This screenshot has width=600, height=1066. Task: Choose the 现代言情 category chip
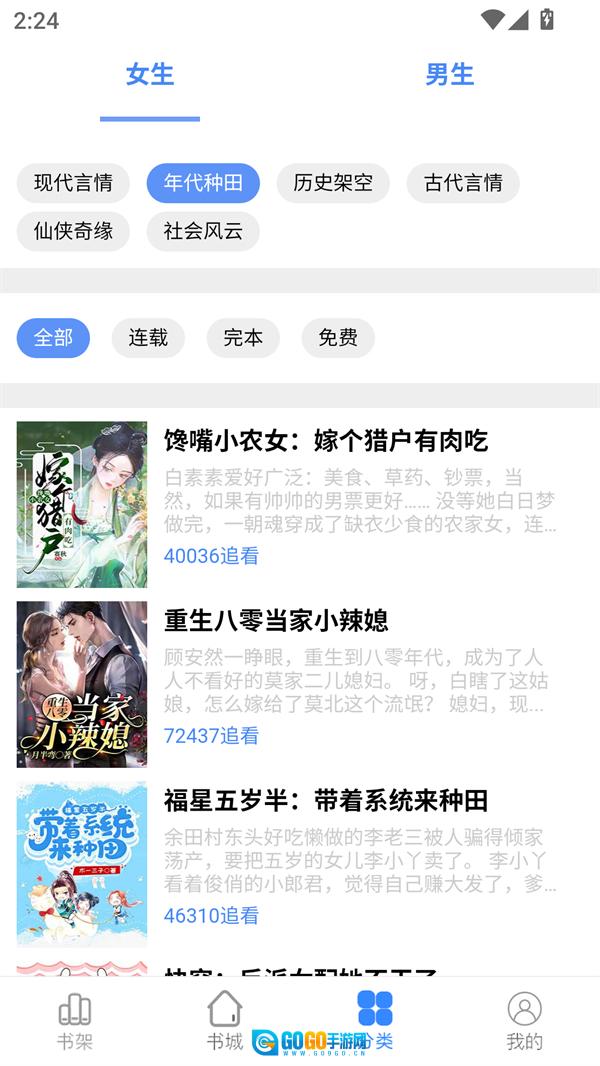[x=73, y=183]
